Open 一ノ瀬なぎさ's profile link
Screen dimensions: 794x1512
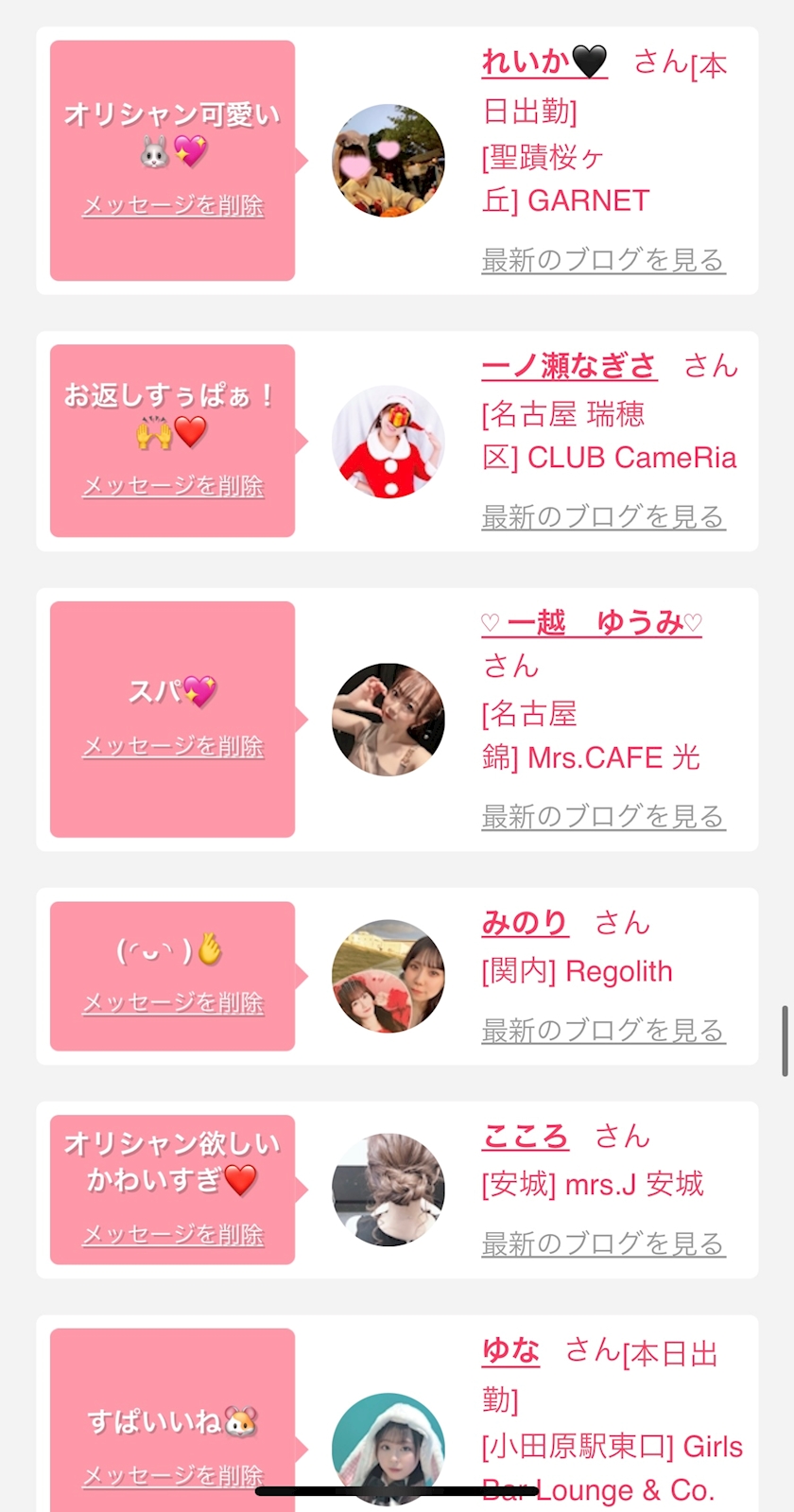568,366
